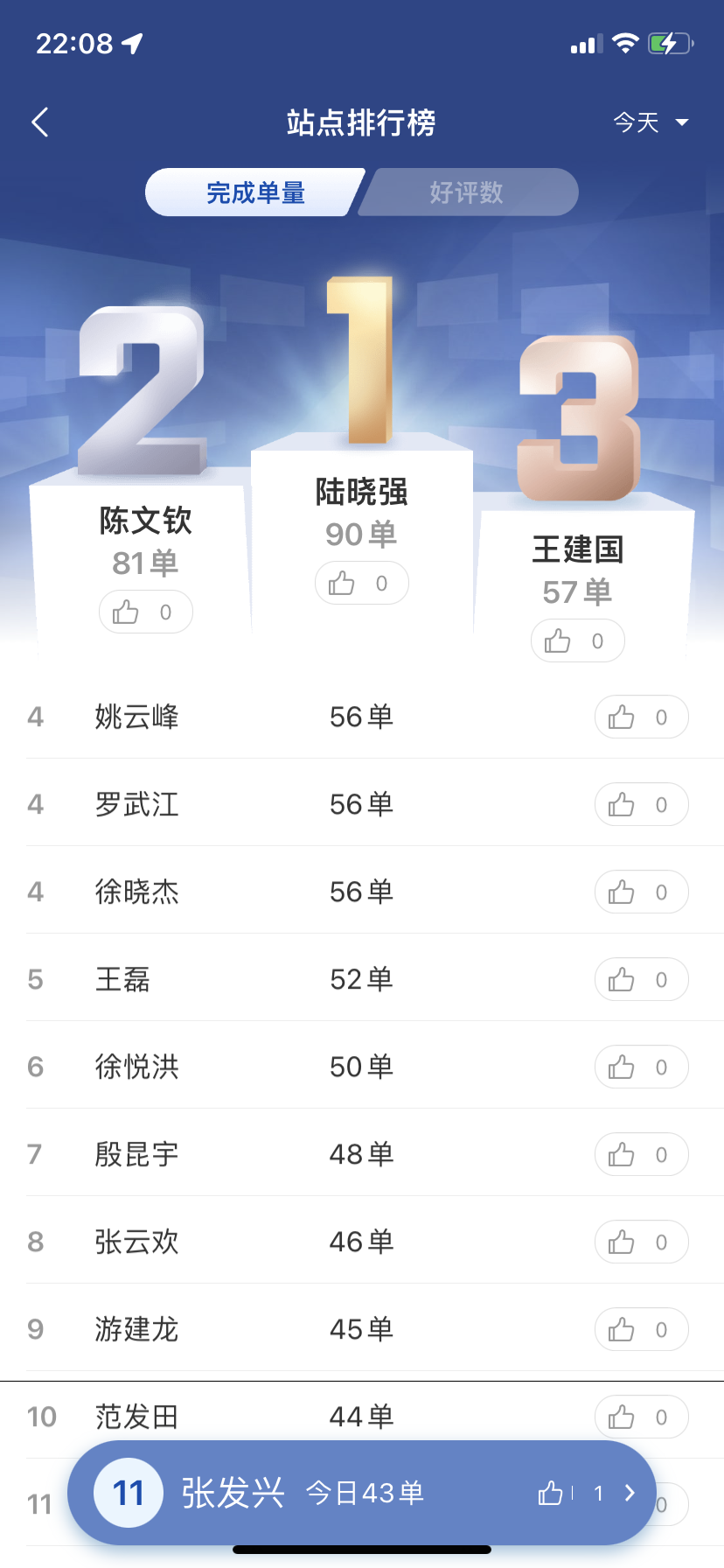Like third place 王建国
Image resolution: width=724 pixels, height=1568 pixels.
(x=577, y=641)
